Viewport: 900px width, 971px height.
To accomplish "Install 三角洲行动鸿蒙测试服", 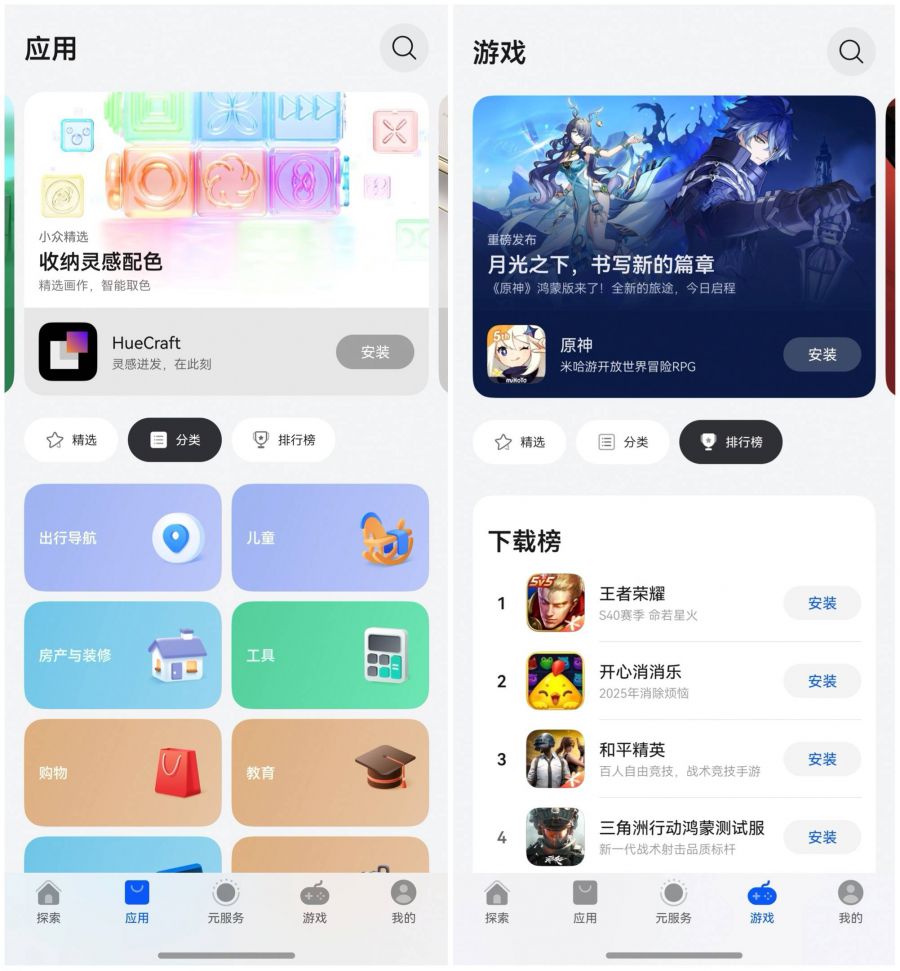I will pos(822,837).
